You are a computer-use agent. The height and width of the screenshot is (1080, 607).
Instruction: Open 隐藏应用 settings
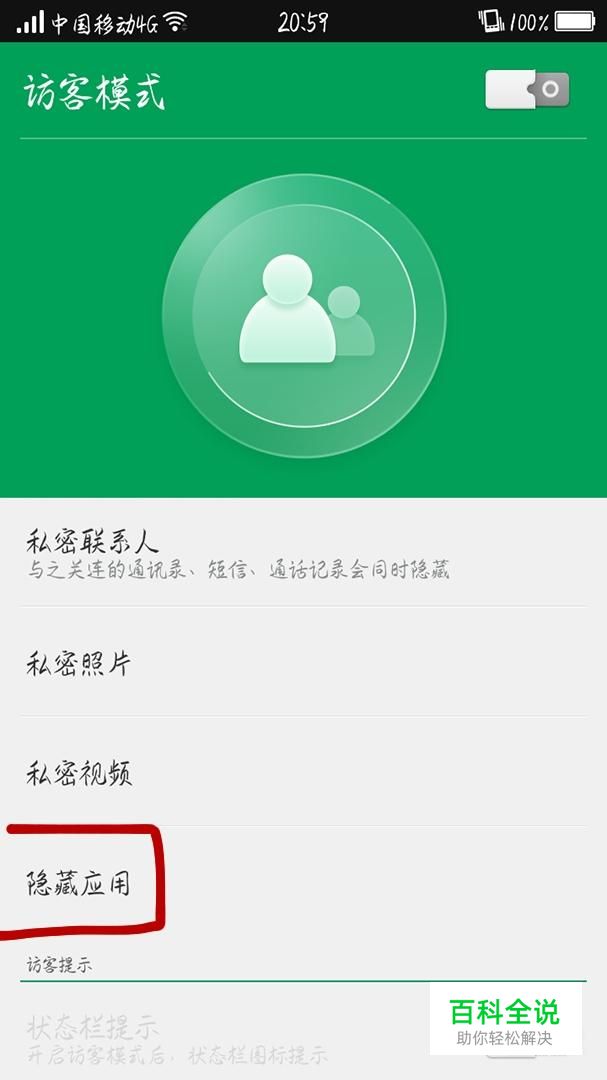(x=303, y=882)
